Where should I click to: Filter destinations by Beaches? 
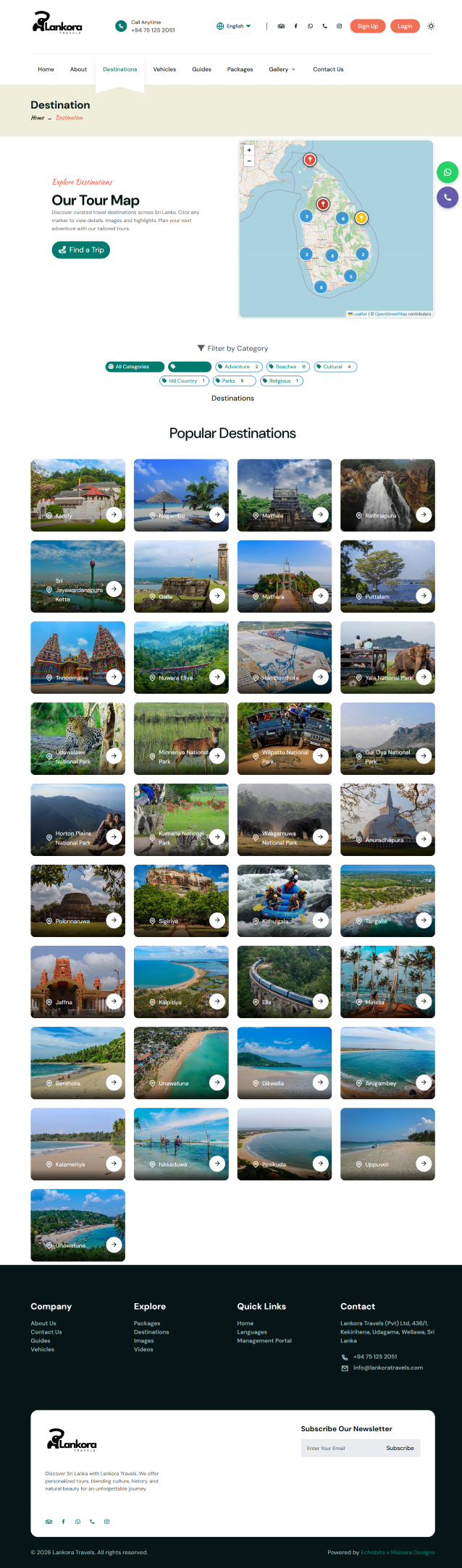[287, 367]
